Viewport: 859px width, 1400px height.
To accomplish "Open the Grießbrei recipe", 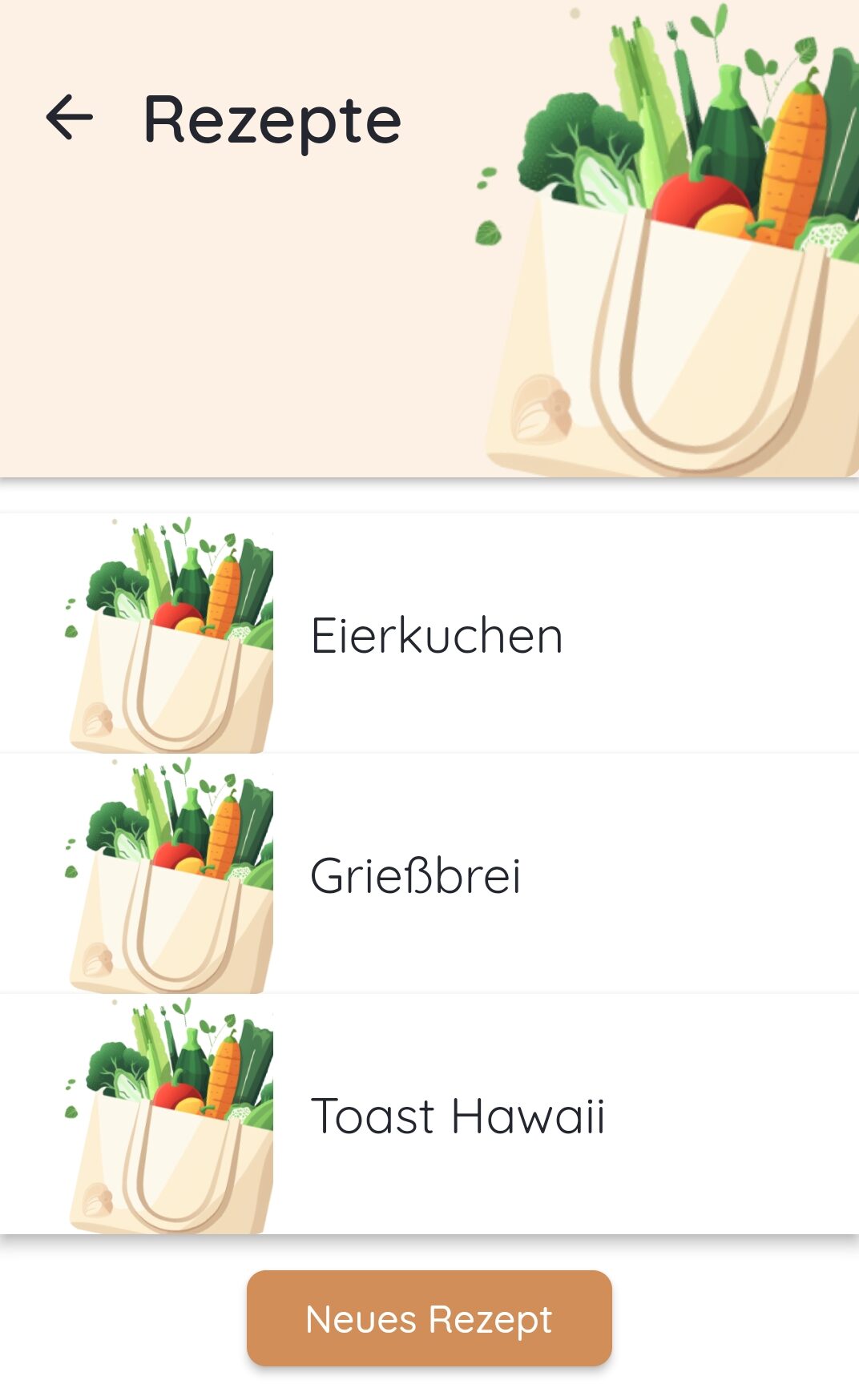I will [415, 875].
